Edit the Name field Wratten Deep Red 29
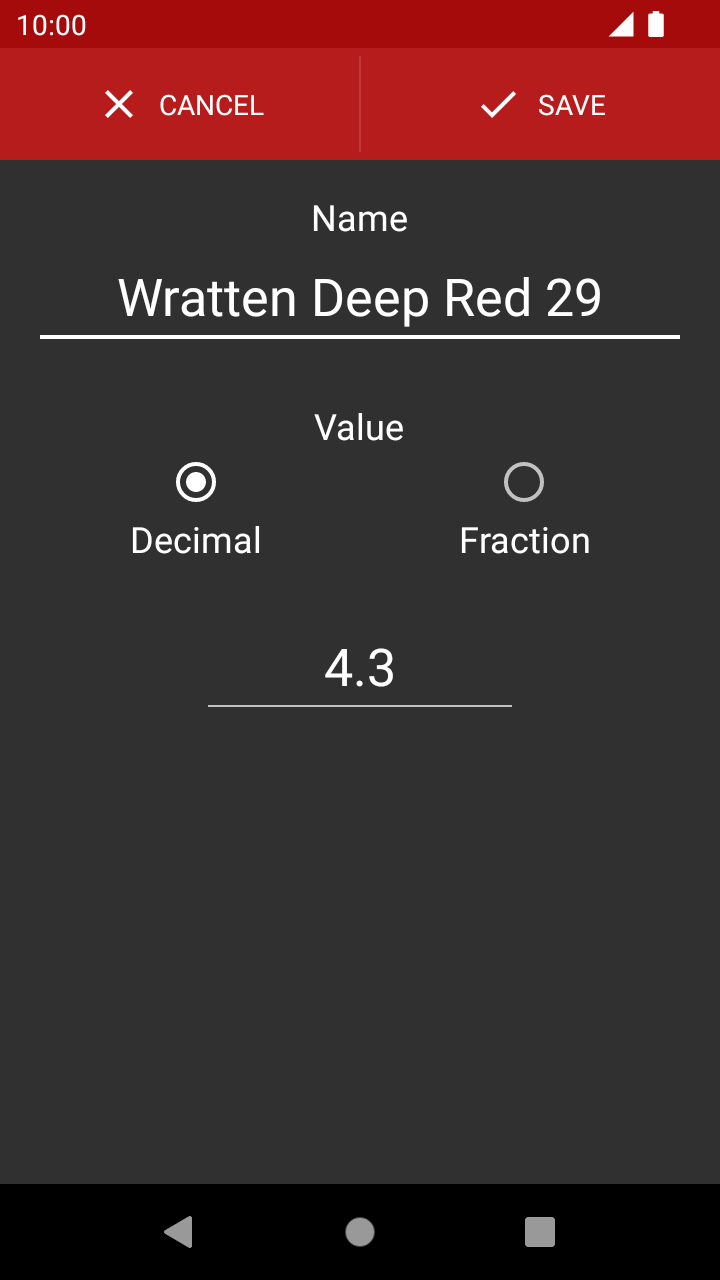The image size is (720, 1280). [x=360, y=298]
